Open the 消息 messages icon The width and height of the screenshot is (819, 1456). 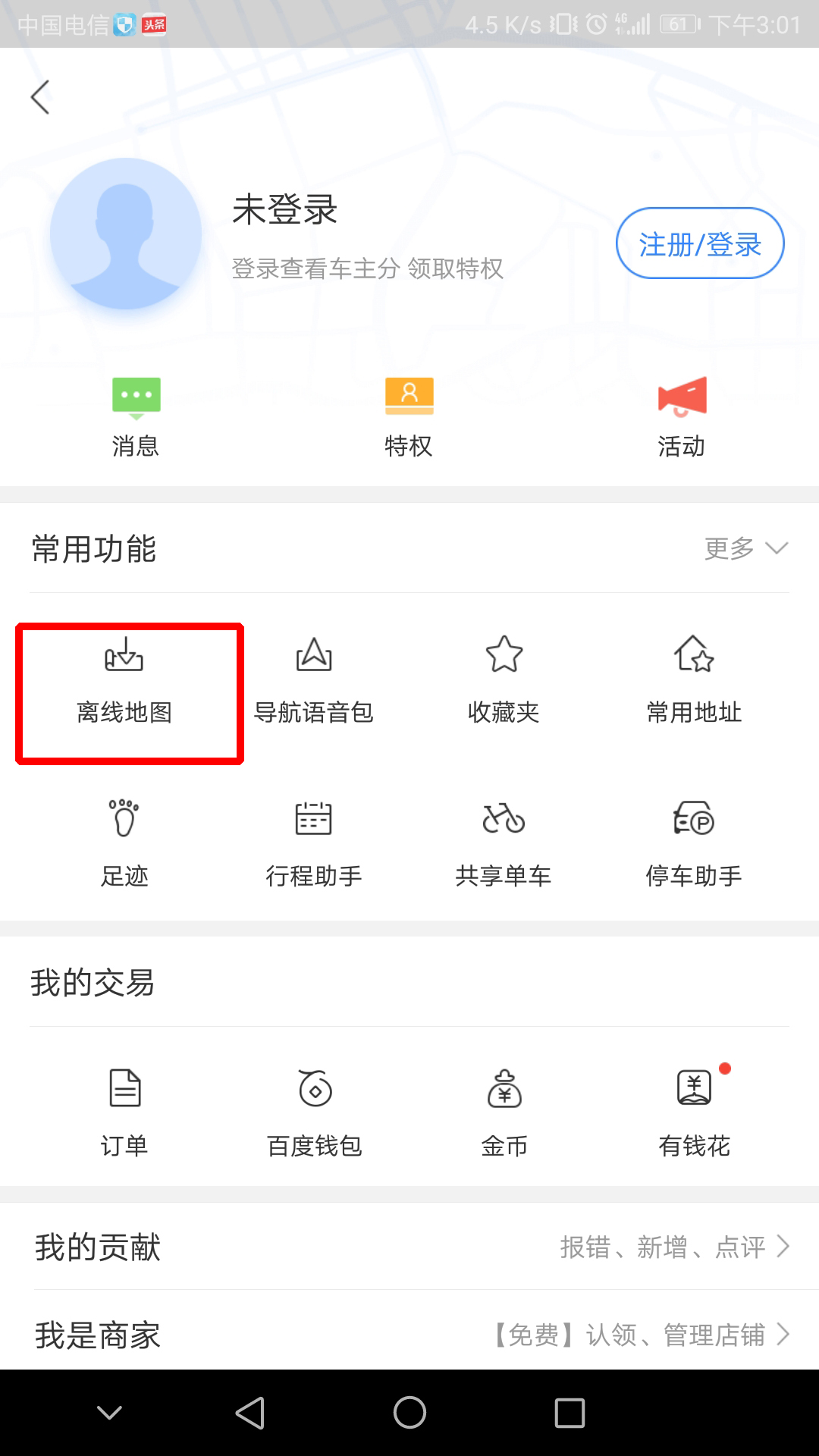pyautogui.click(x=135, y=413)
